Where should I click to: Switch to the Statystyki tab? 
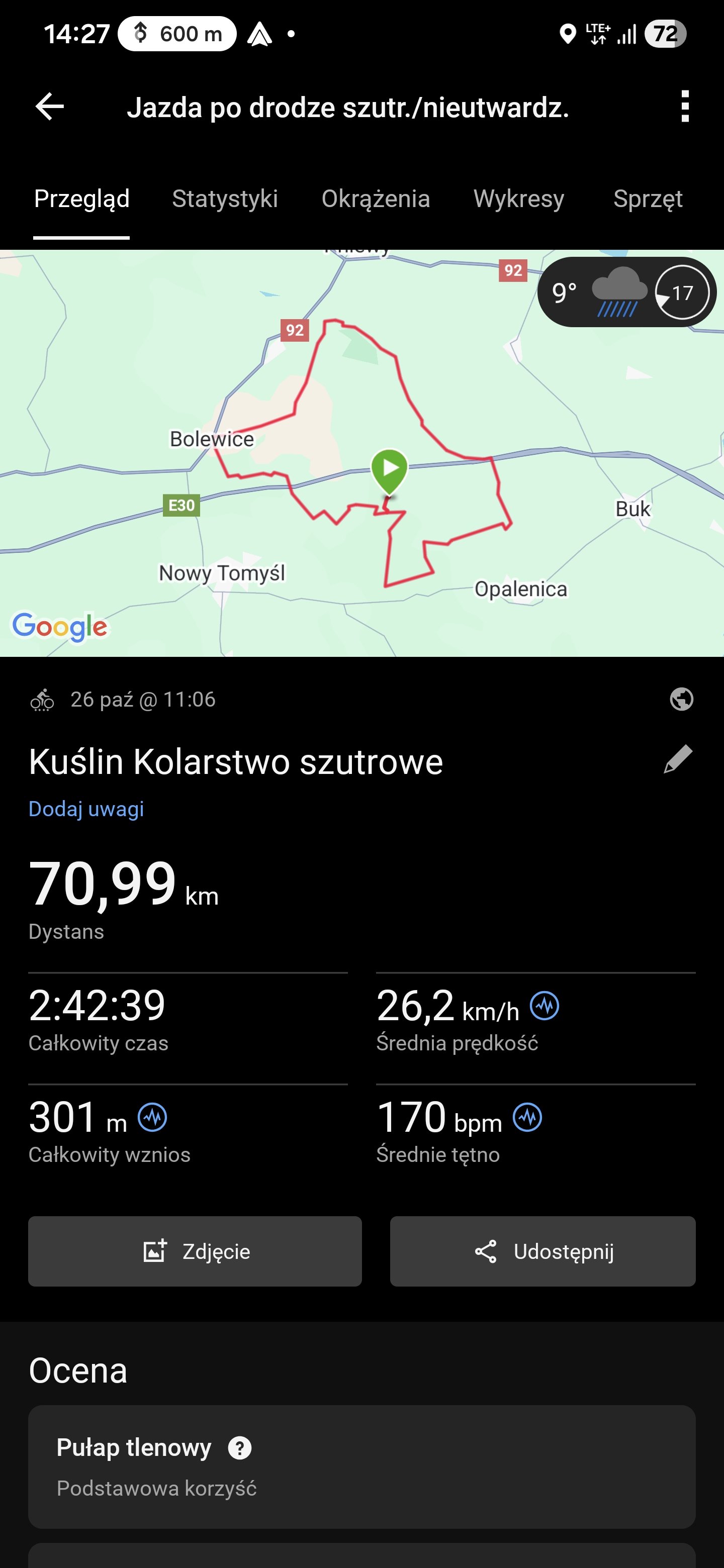pyautogui.click(x=225, y=199)
